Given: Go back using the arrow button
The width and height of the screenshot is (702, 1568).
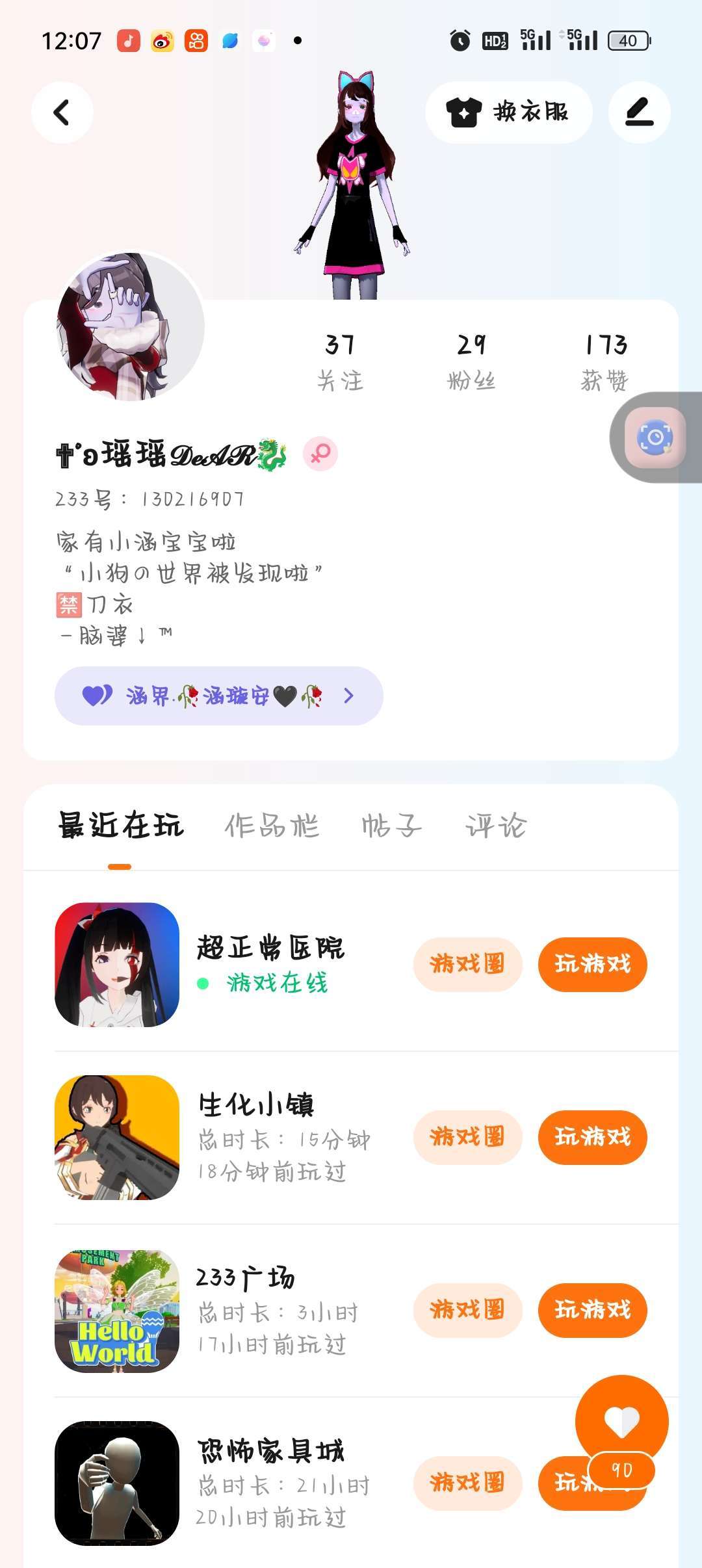Looking at the screenshot, I should 62,112.
